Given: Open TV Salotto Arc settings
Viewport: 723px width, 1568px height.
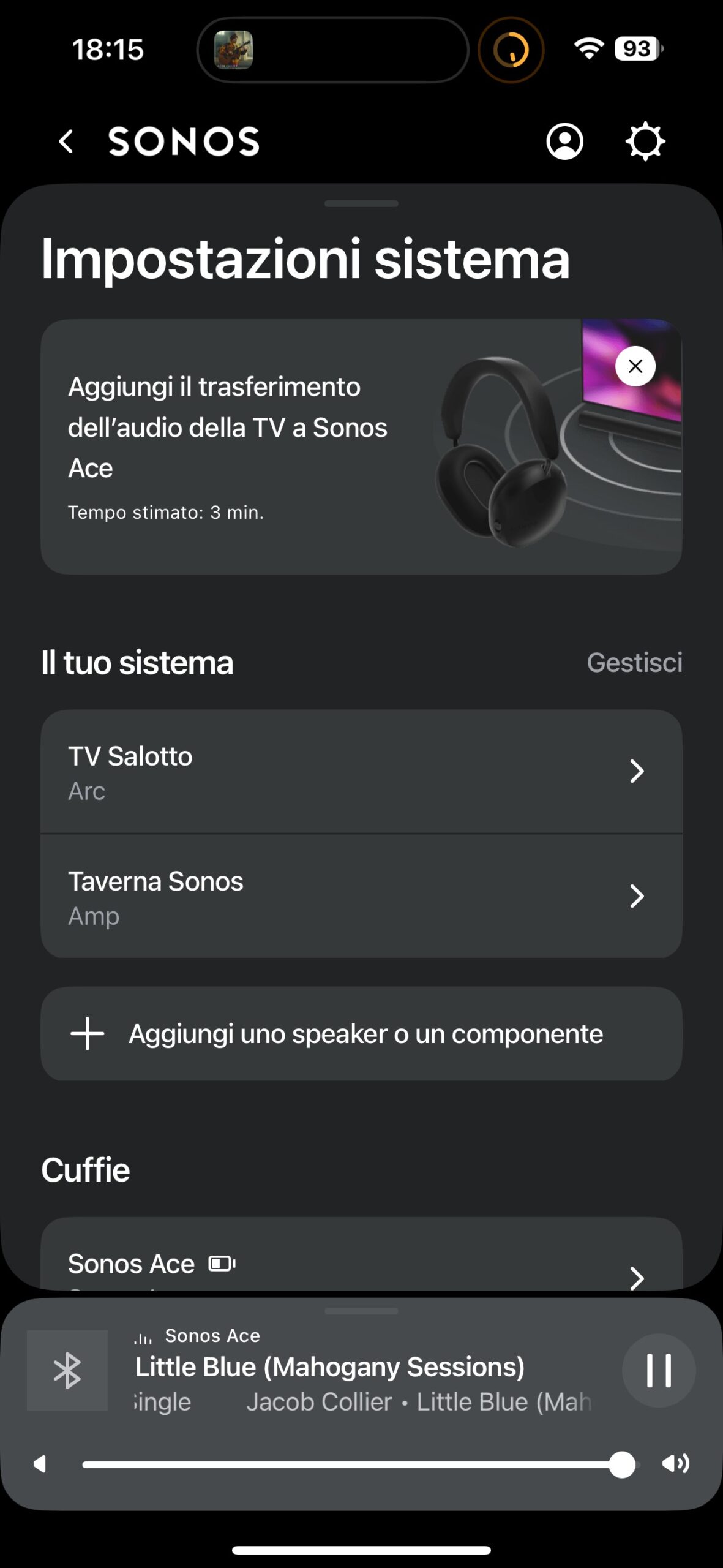Looking at the screenshot, I should point(361,772).
